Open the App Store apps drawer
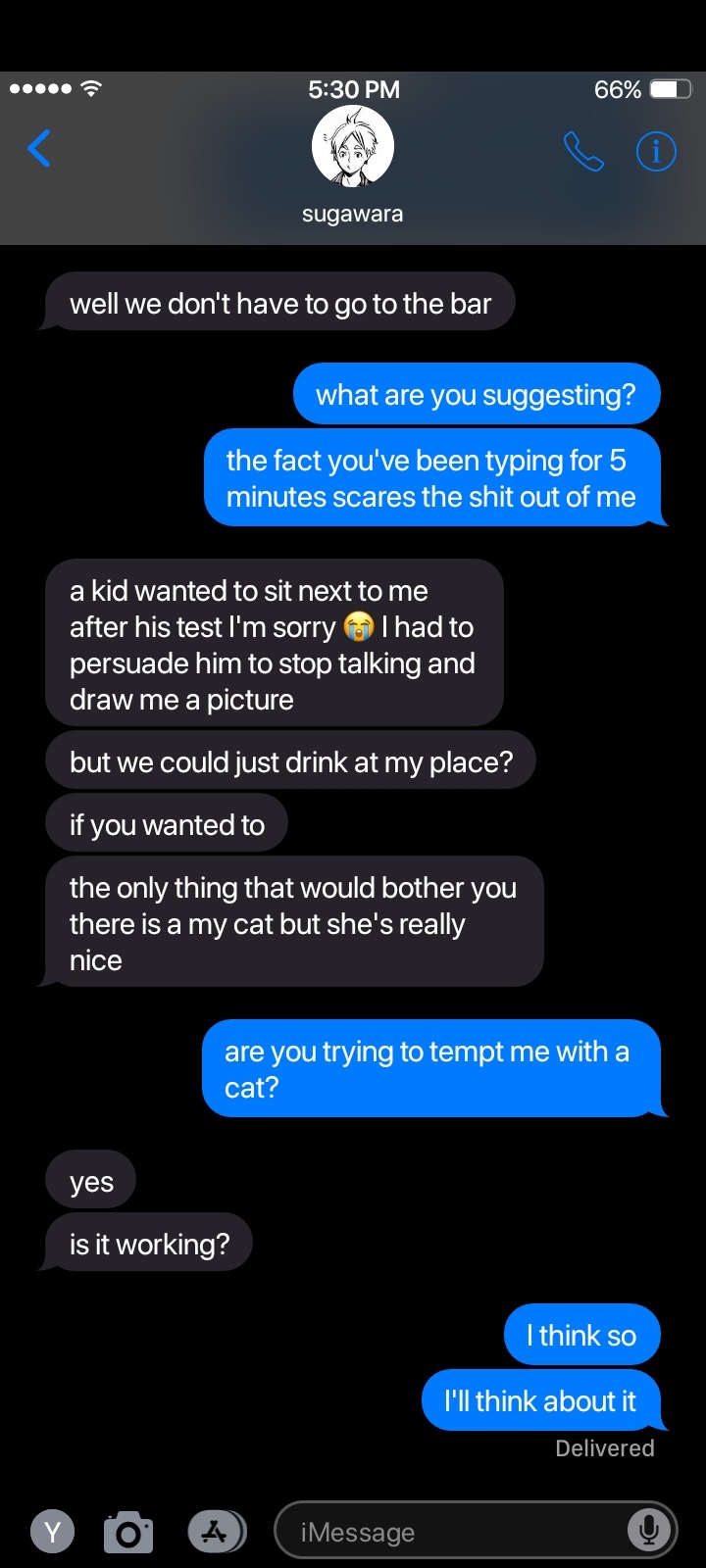The height and width of the screenshot is (1568, 706). (216, 1532)
